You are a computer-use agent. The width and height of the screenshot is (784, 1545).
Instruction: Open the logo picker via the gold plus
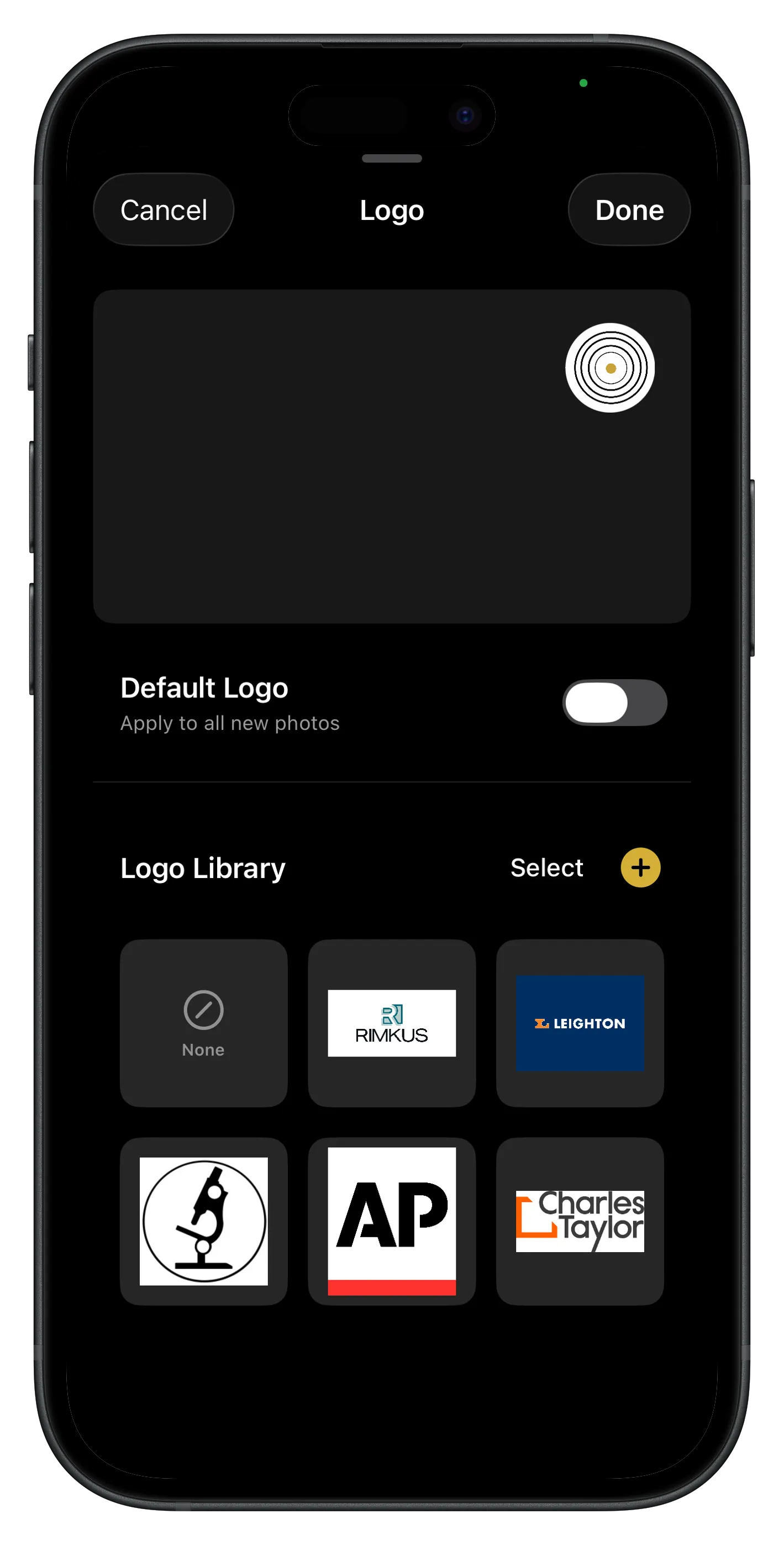[641, 867]
